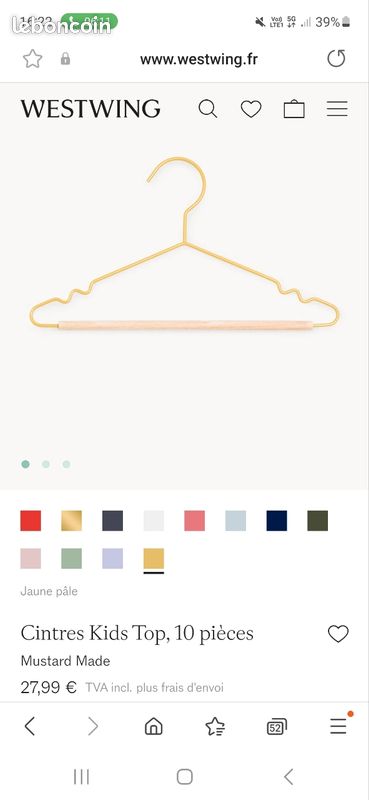This screenshot has width=369, height=800.
Task: Open the browser bookmarks list
Action: pyautogui.click(x=215, y=726)
